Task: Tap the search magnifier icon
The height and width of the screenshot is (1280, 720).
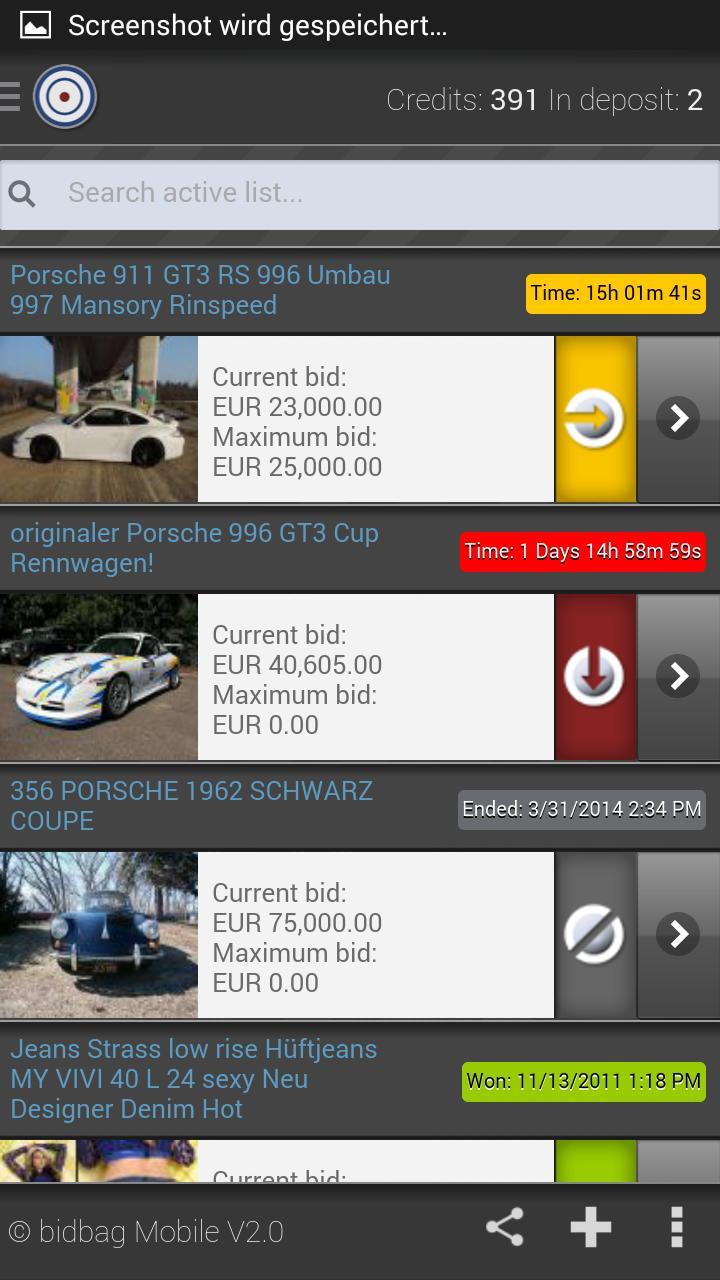Action: click(x=22, y=192)
